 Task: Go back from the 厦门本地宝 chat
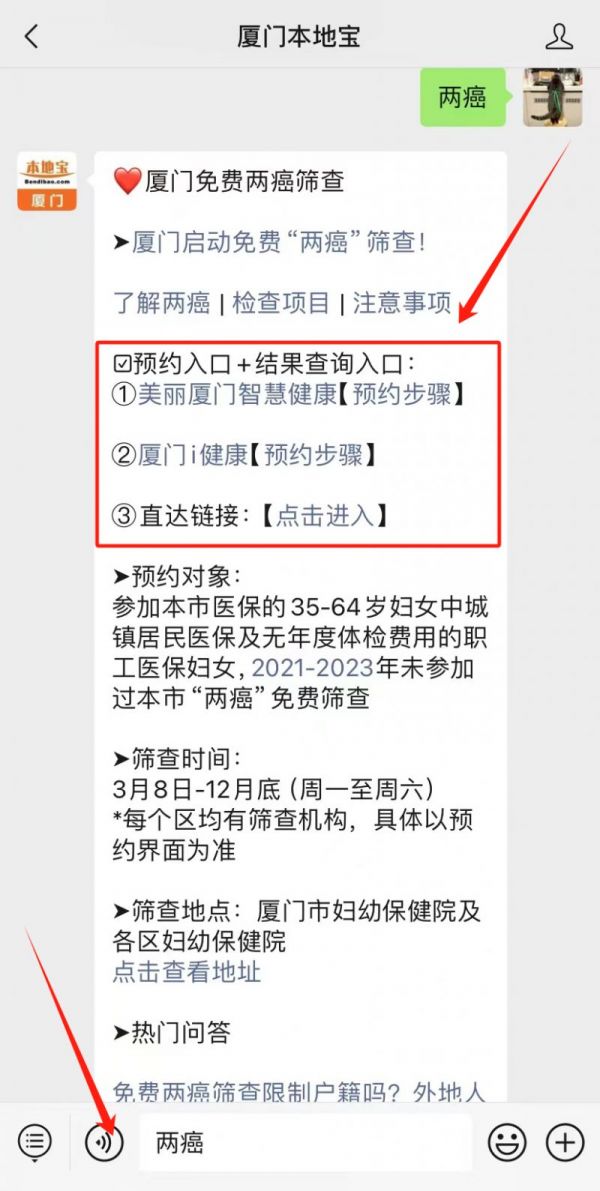coord(31,36)
